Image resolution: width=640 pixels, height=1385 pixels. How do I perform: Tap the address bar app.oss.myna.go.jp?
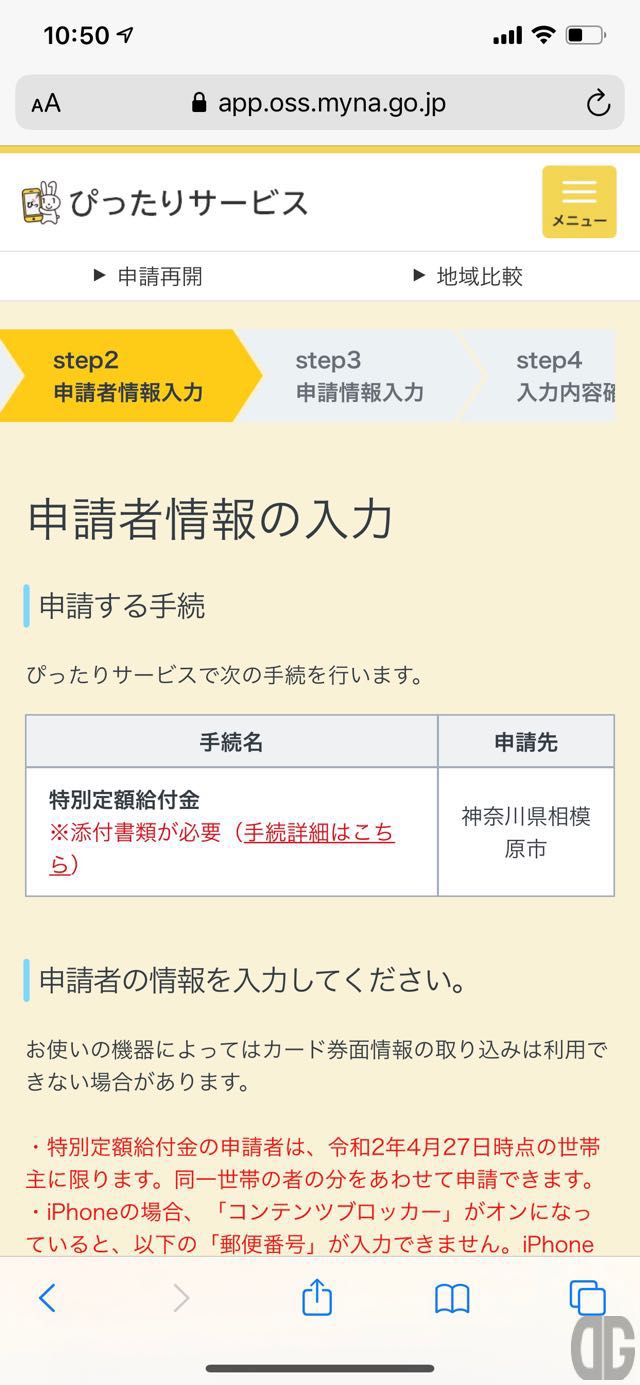click(318, 103)
